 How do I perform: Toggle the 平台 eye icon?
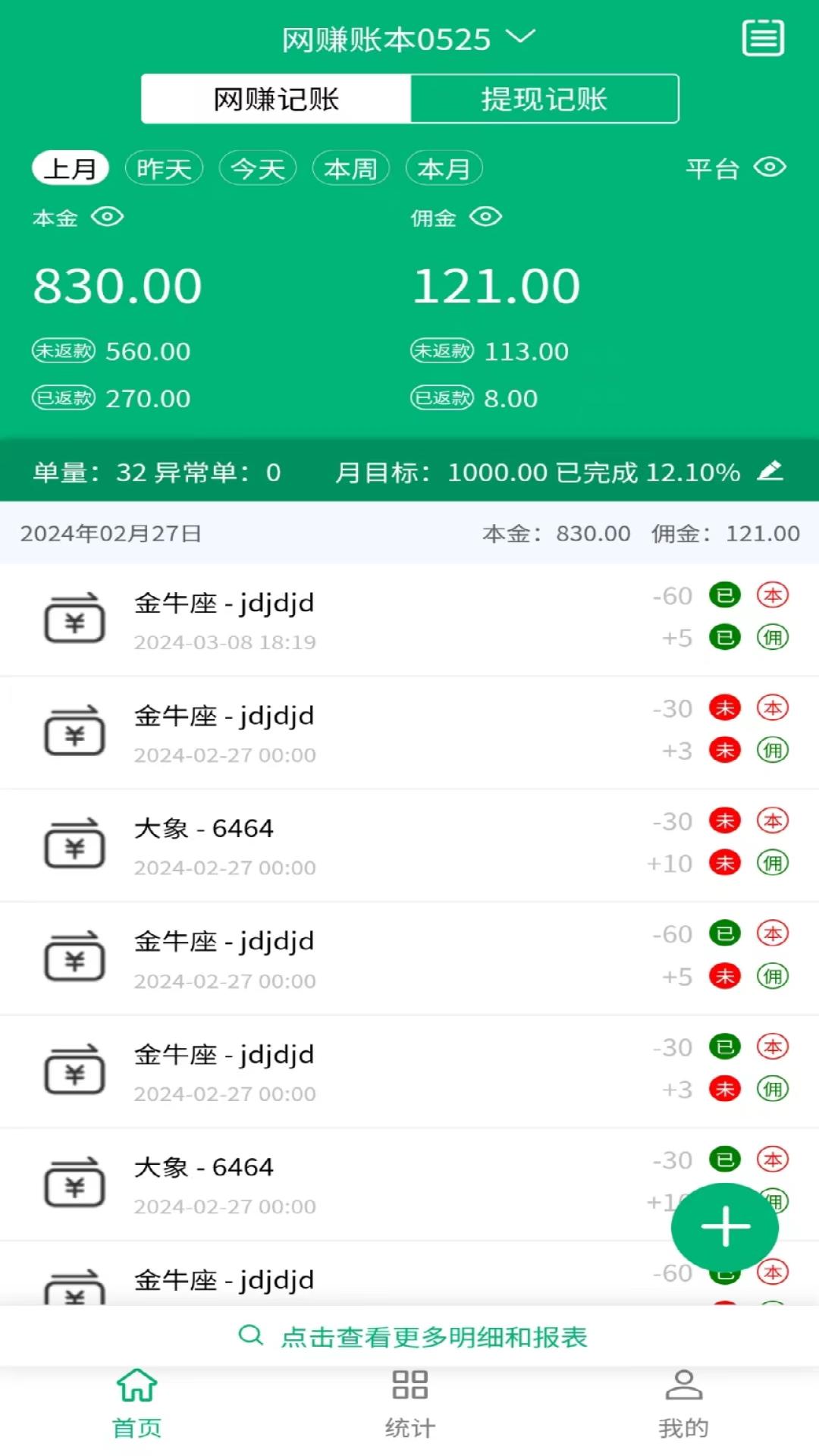(x=770, y=168)
